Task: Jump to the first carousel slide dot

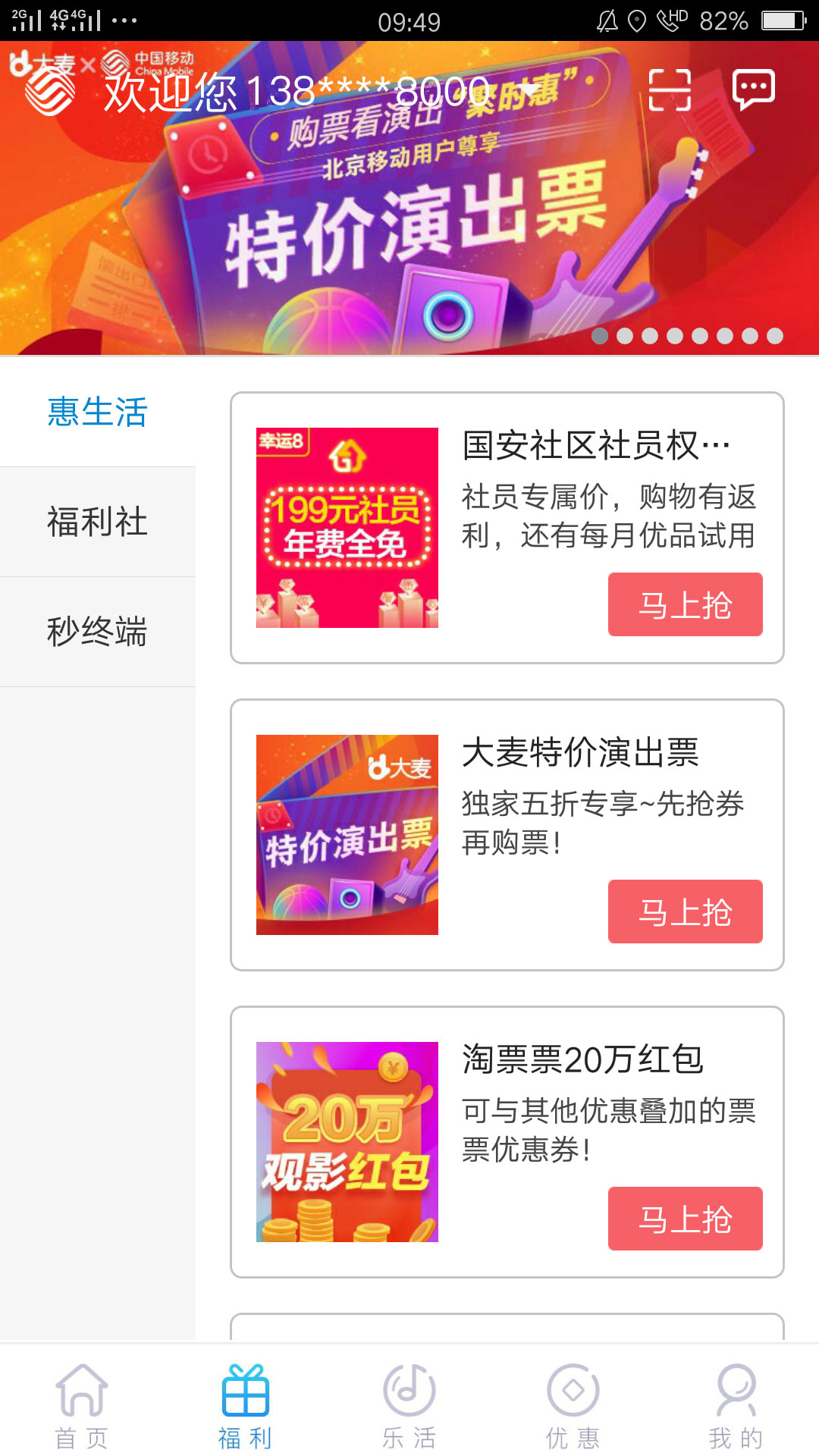Action: [599, 334]
